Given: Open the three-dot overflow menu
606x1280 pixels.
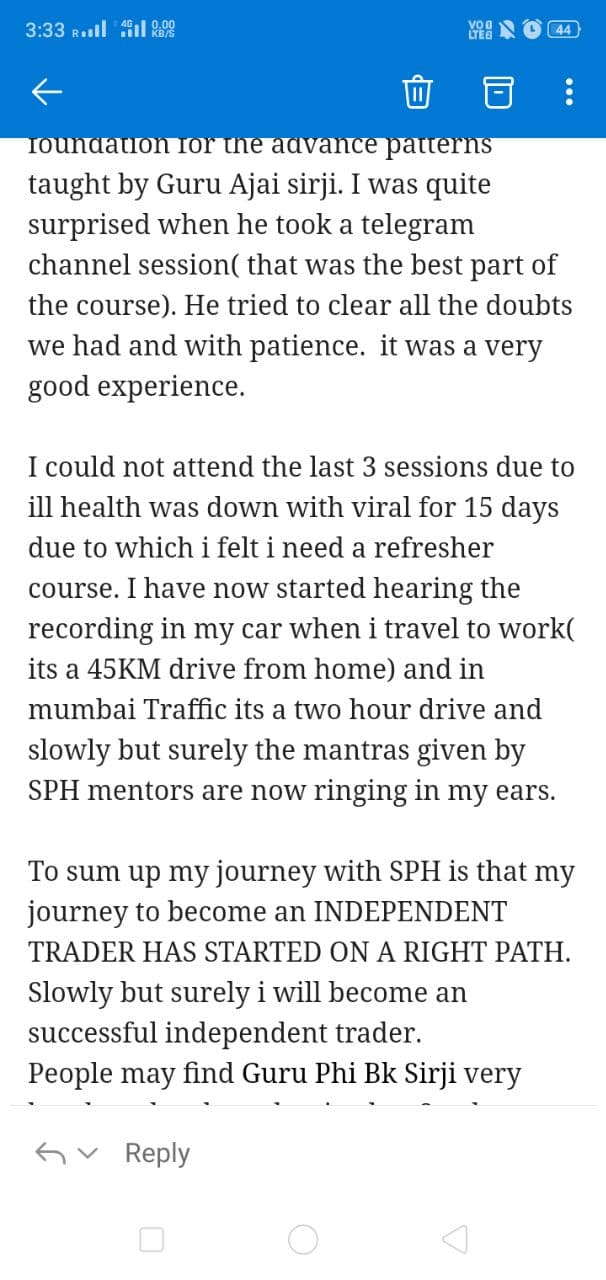Looking at the screenshot, I should click(x=569, y=93).
